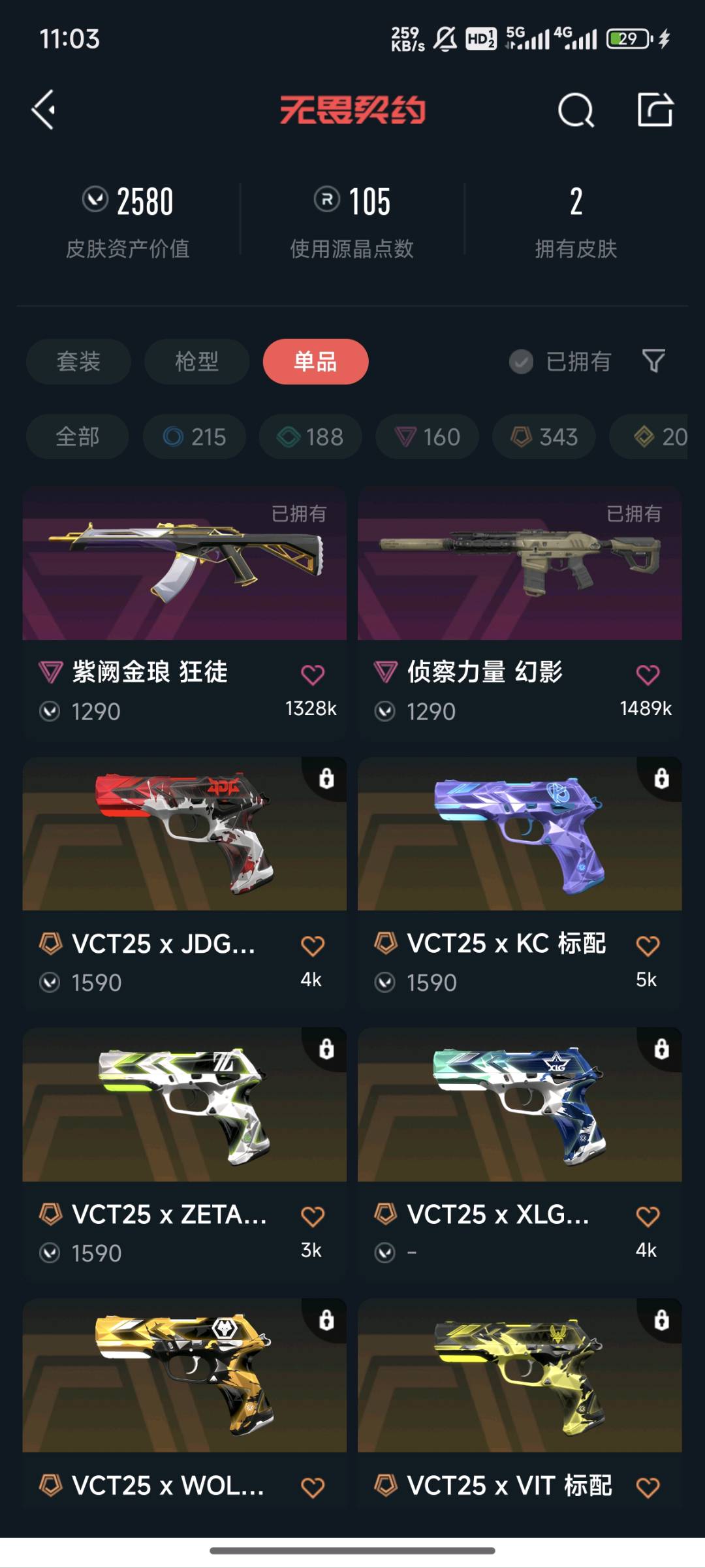705x1568 pixels.
Task: Select the 全部 rarity chip
Action: click(x=77, y=437)
